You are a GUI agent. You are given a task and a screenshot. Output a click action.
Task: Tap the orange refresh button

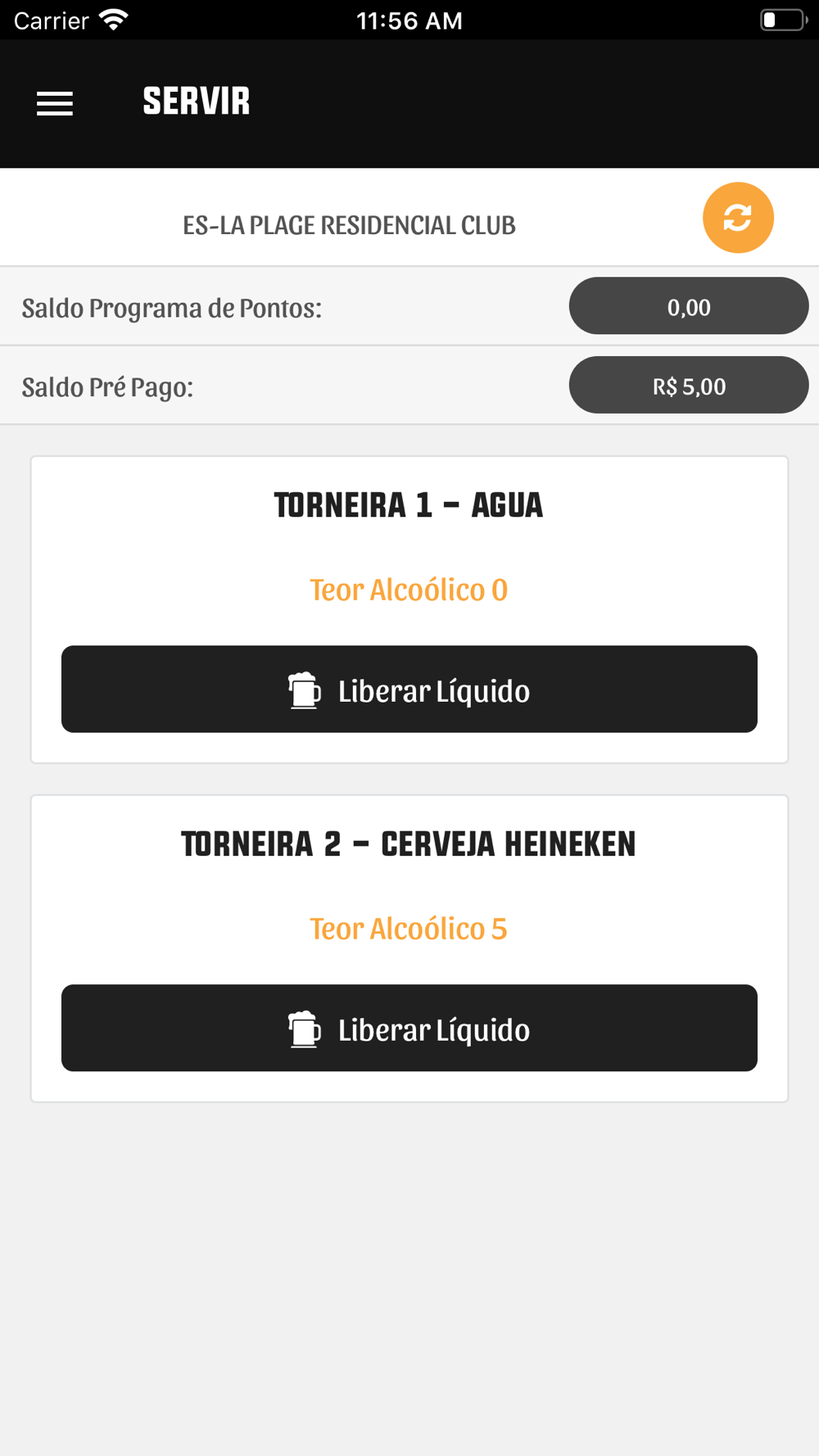tap(738, 218)
